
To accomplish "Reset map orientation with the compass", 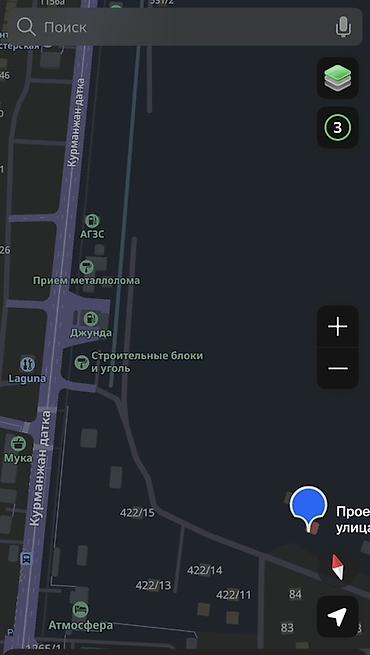I will [x=337, y=567].
